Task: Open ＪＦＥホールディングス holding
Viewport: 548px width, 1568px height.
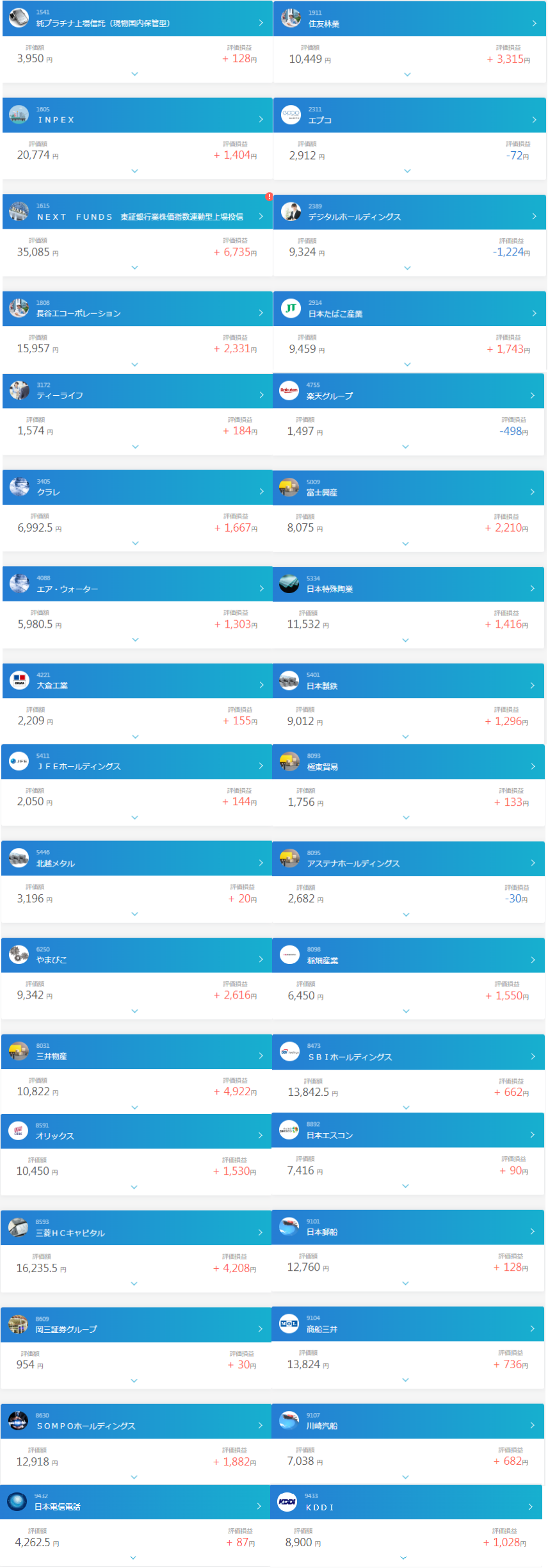Action: (136, 762)
